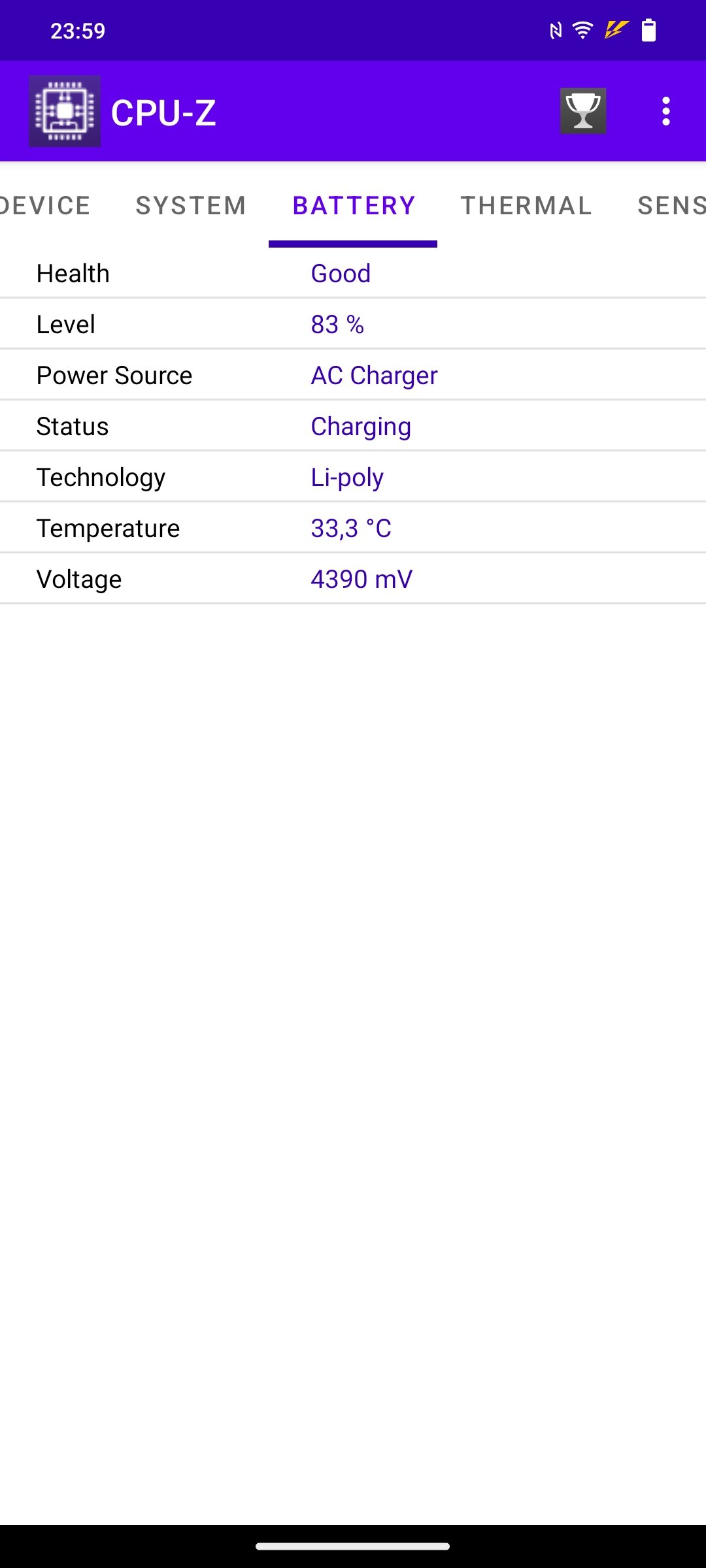Open the three-dot overflow menu

[x=666, y=111]
